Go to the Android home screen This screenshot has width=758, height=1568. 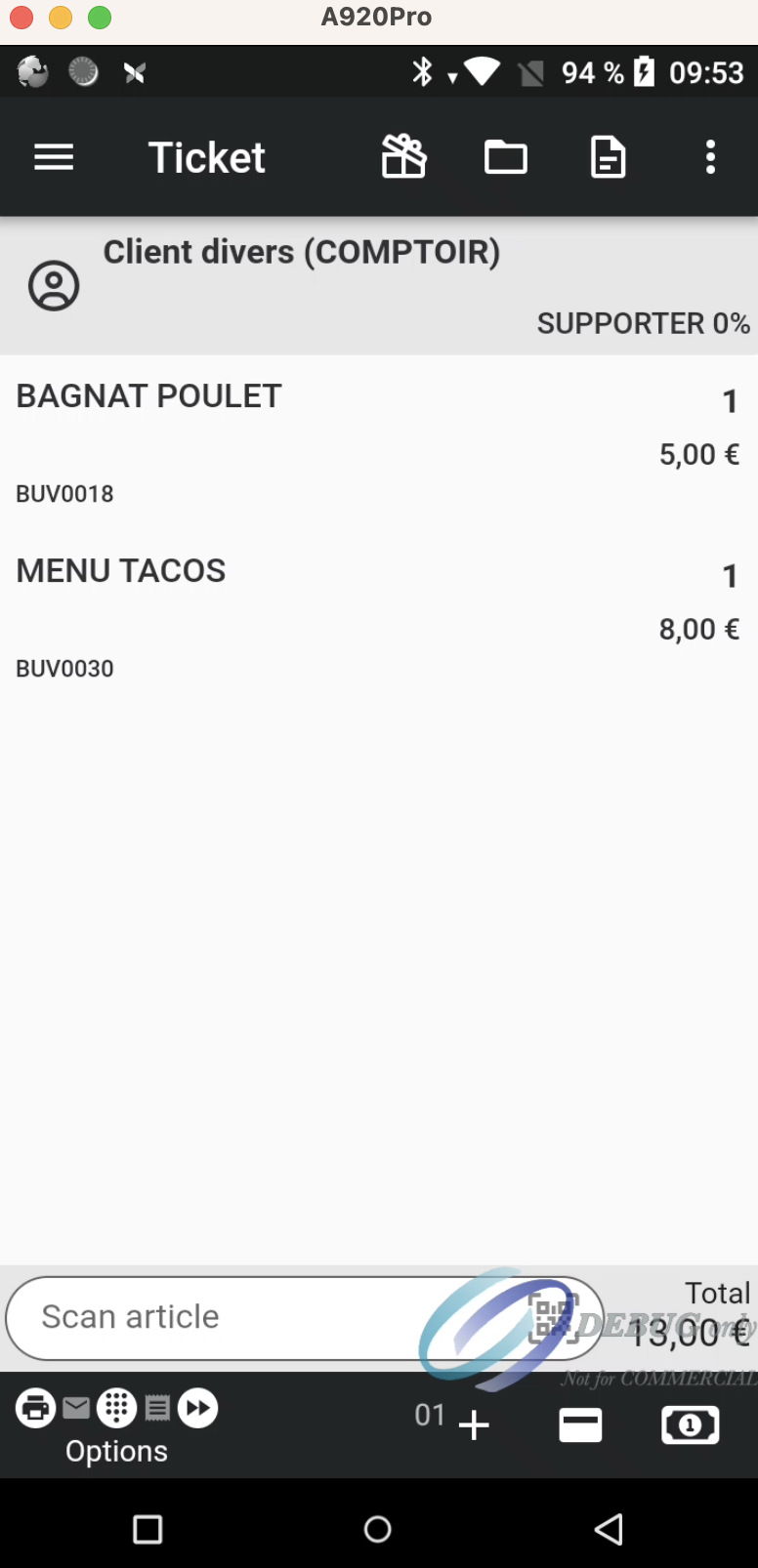[378, 1529]
